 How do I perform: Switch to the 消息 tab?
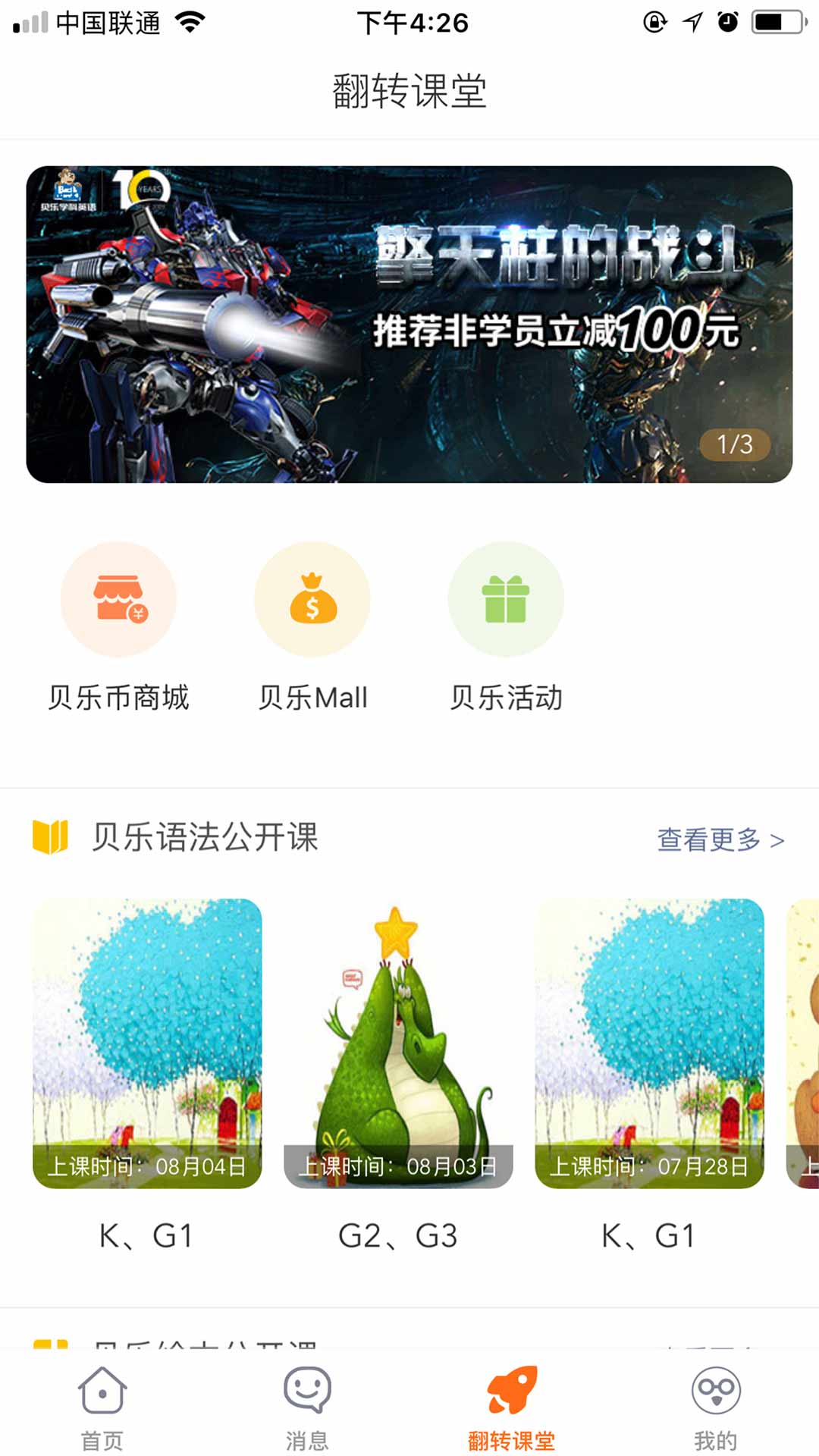pos(307,1407)
